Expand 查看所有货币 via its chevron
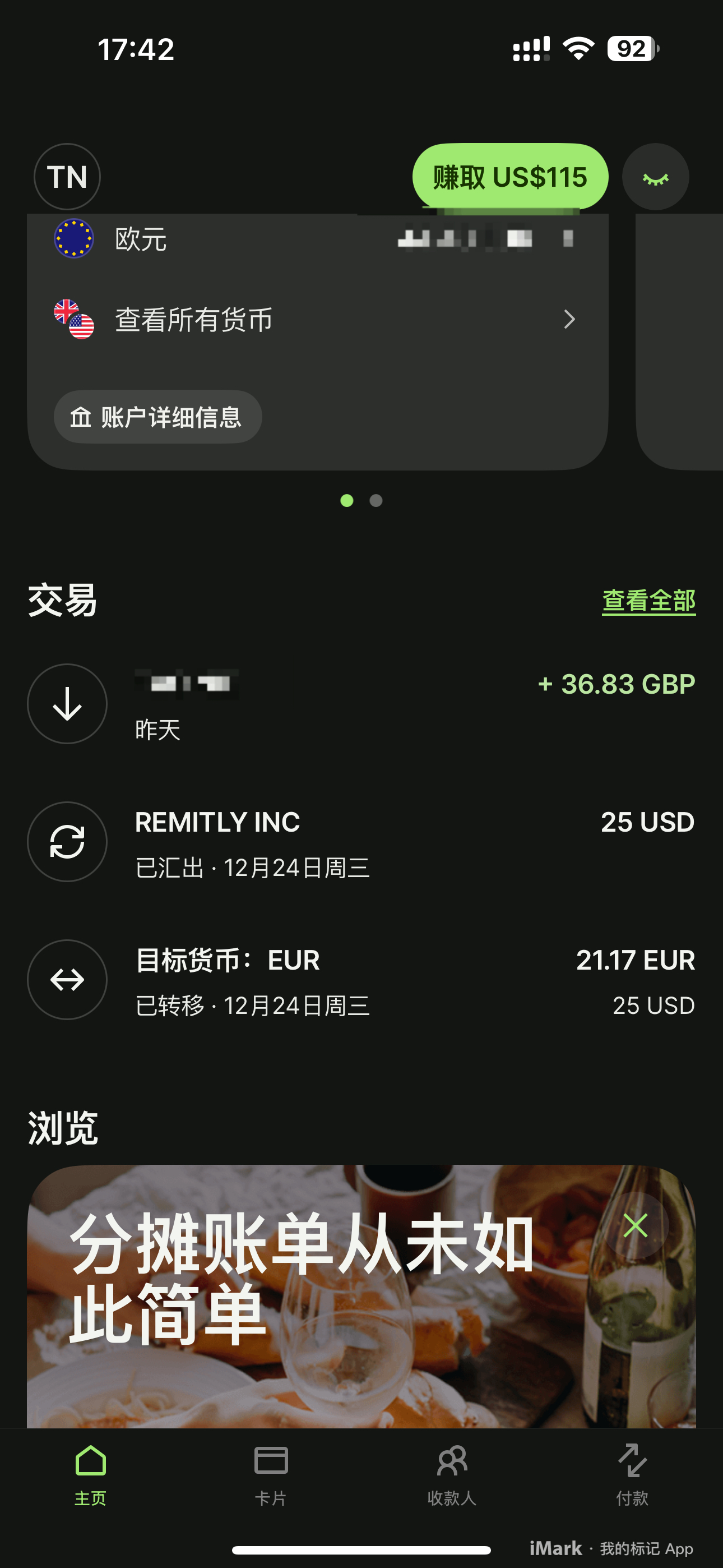The width and height of the screenshot is (723, 1568). tap(569, 319)
